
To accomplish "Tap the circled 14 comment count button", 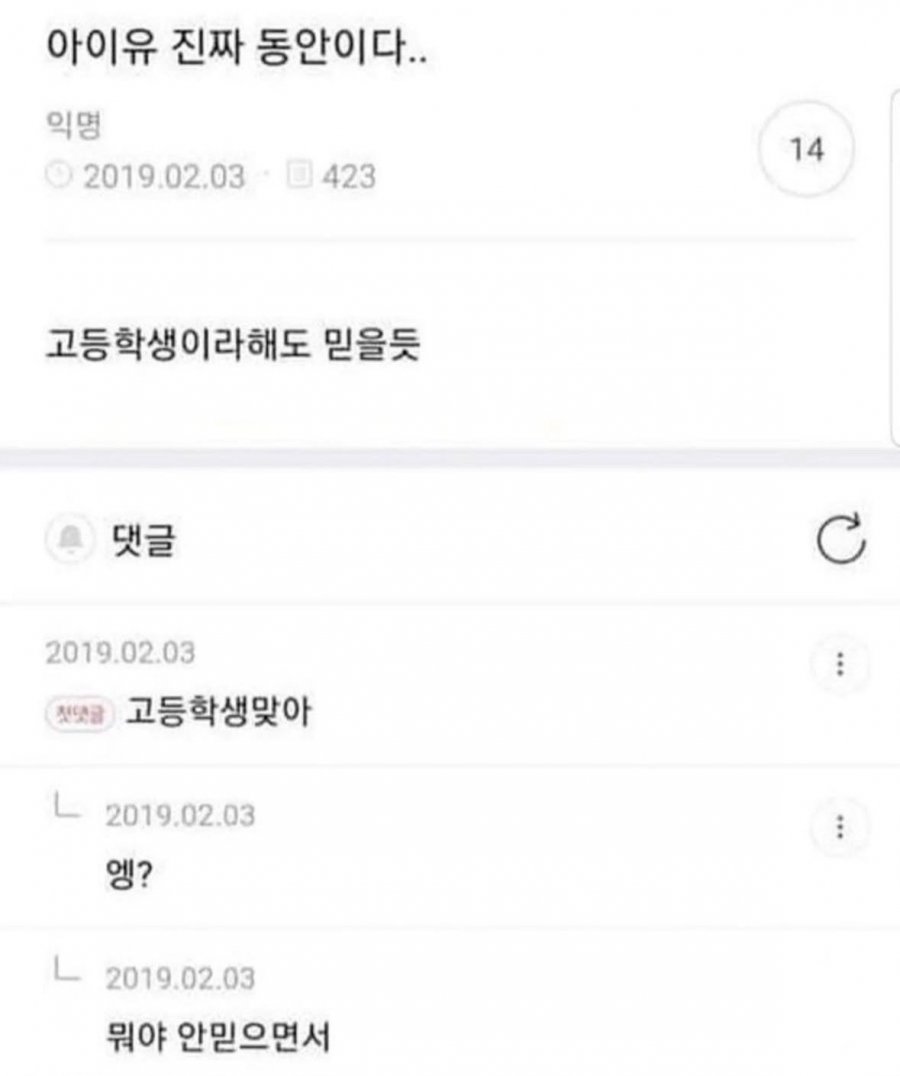I will point(807,150).
